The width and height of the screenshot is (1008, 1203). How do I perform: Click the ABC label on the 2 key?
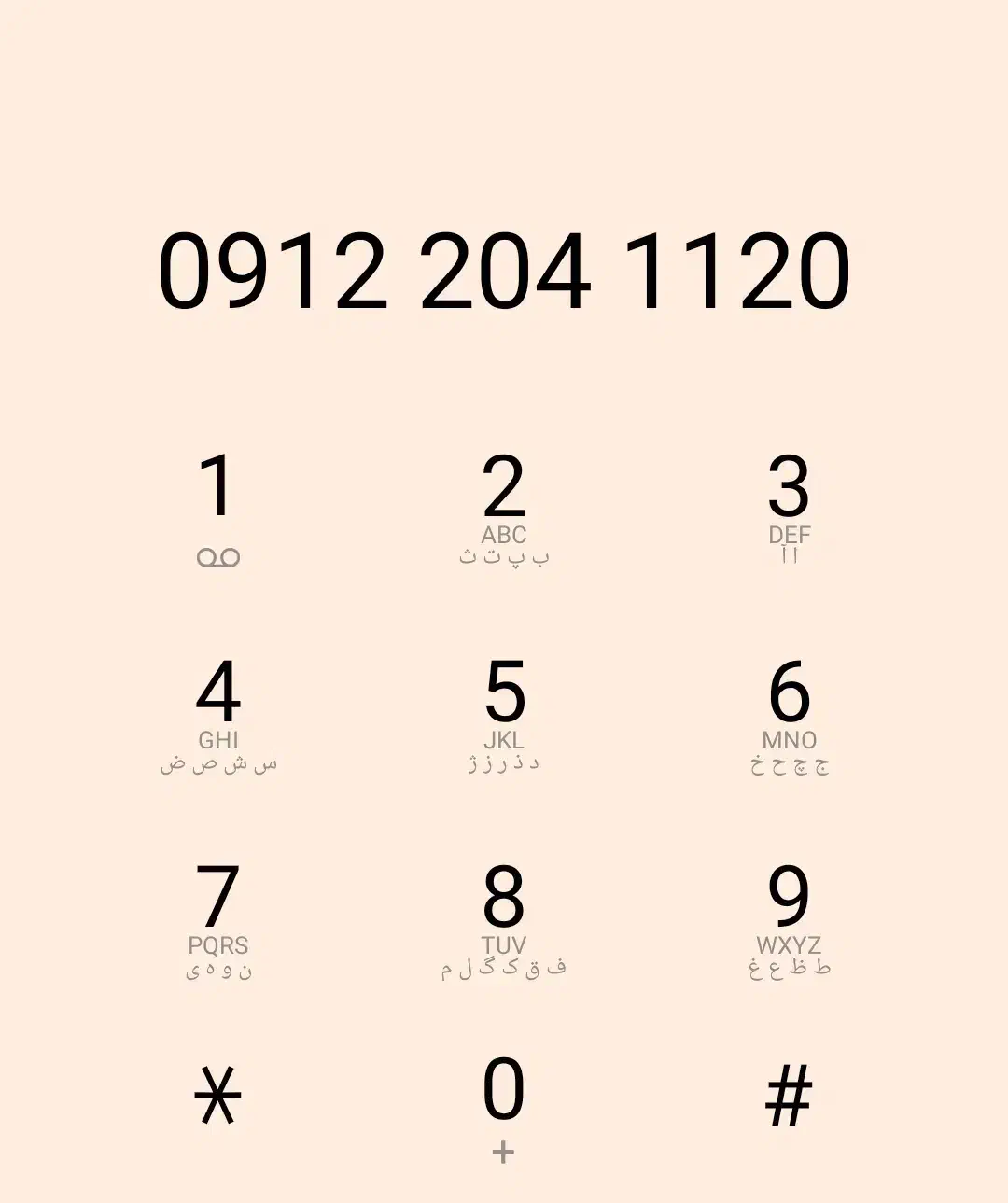[504, 535]
